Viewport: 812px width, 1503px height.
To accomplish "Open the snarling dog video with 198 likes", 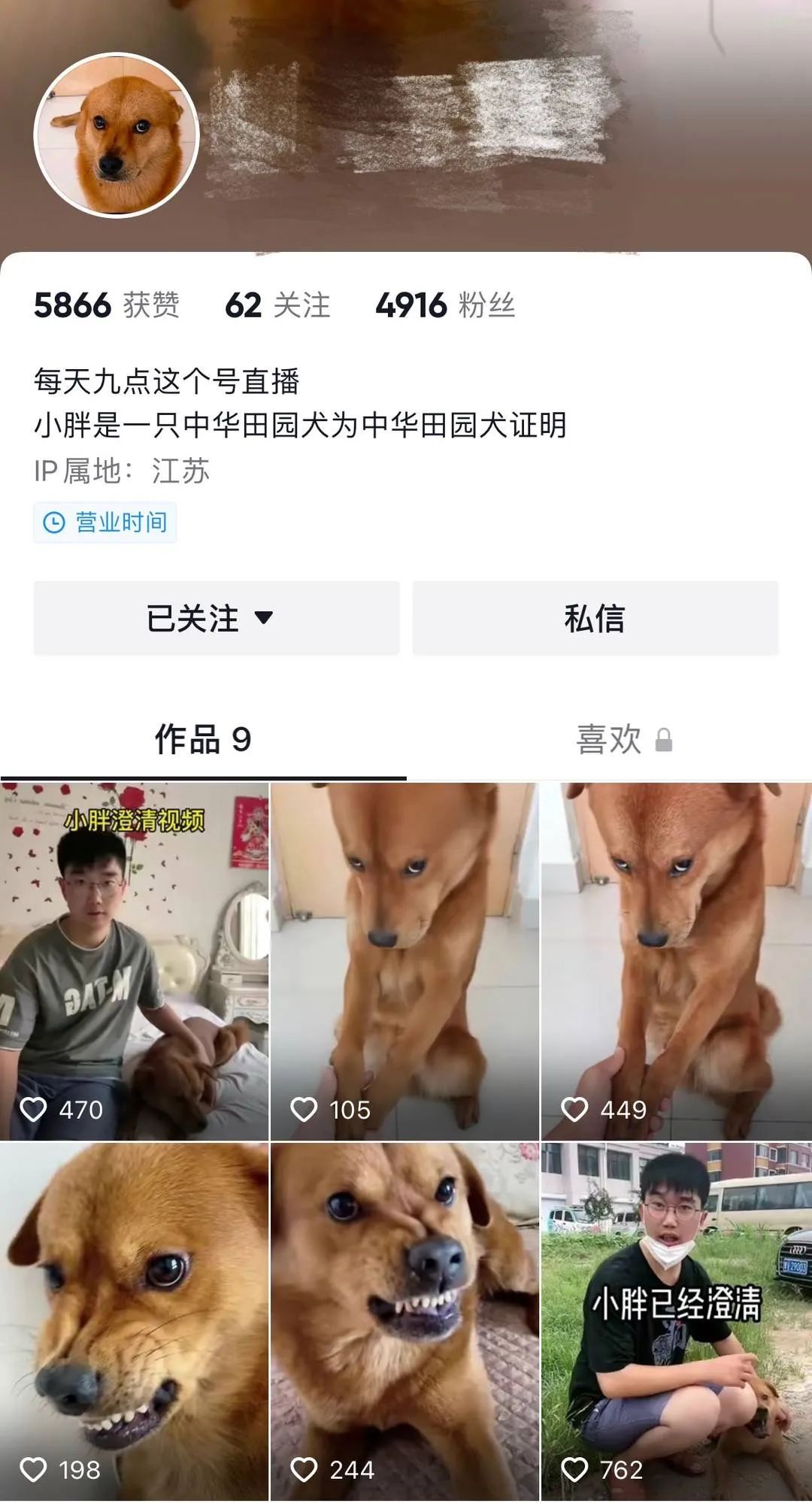I will click(x=134, y=1322).
